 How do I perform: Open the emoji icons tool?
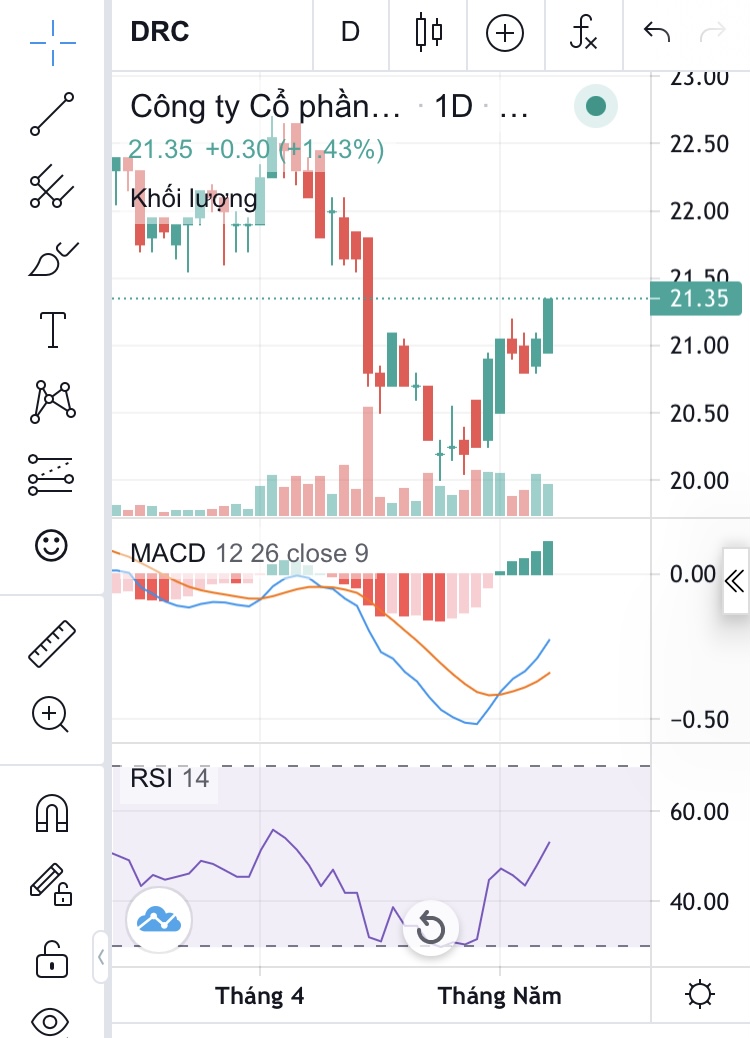(x=52, y=545)
